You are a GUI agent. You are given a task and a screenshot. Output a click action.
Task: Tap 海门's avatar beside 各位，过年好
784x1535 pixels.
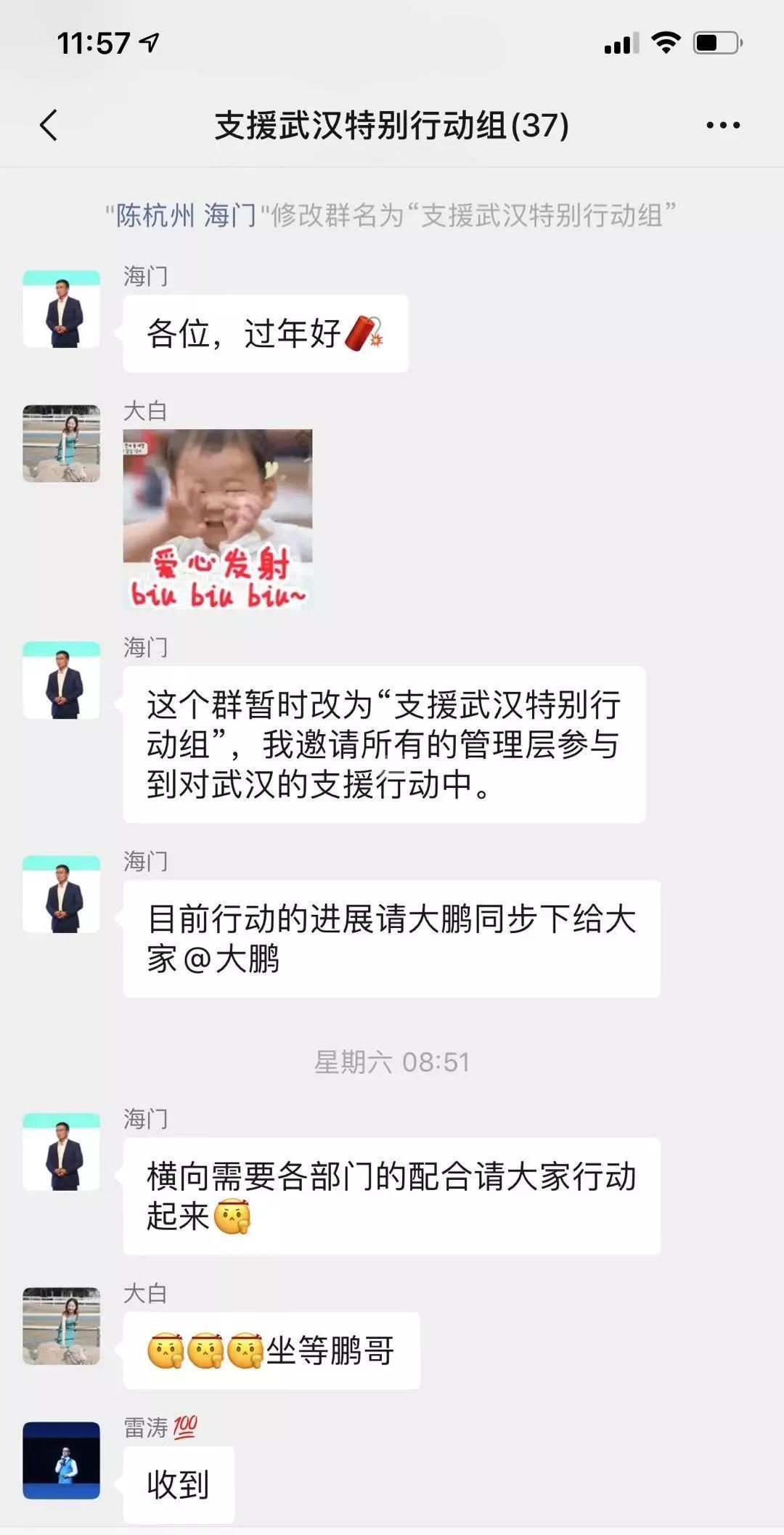click(61, 309)
